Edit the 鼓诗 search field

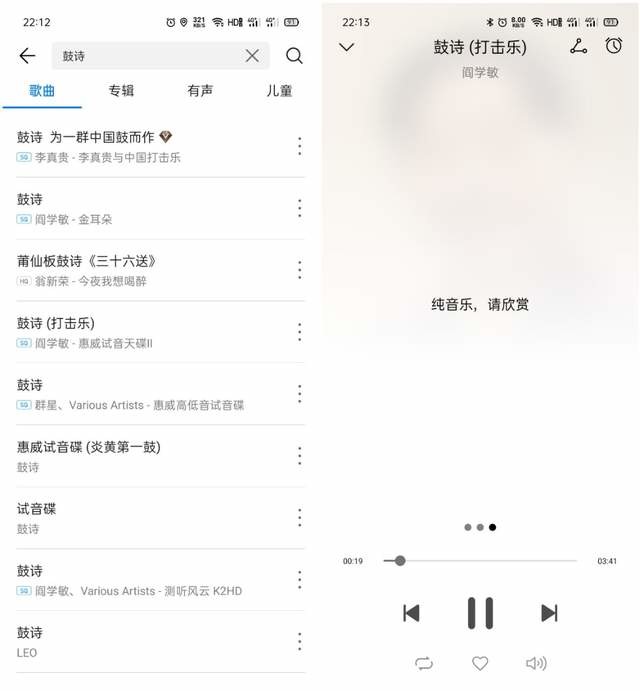pos(150,56)
